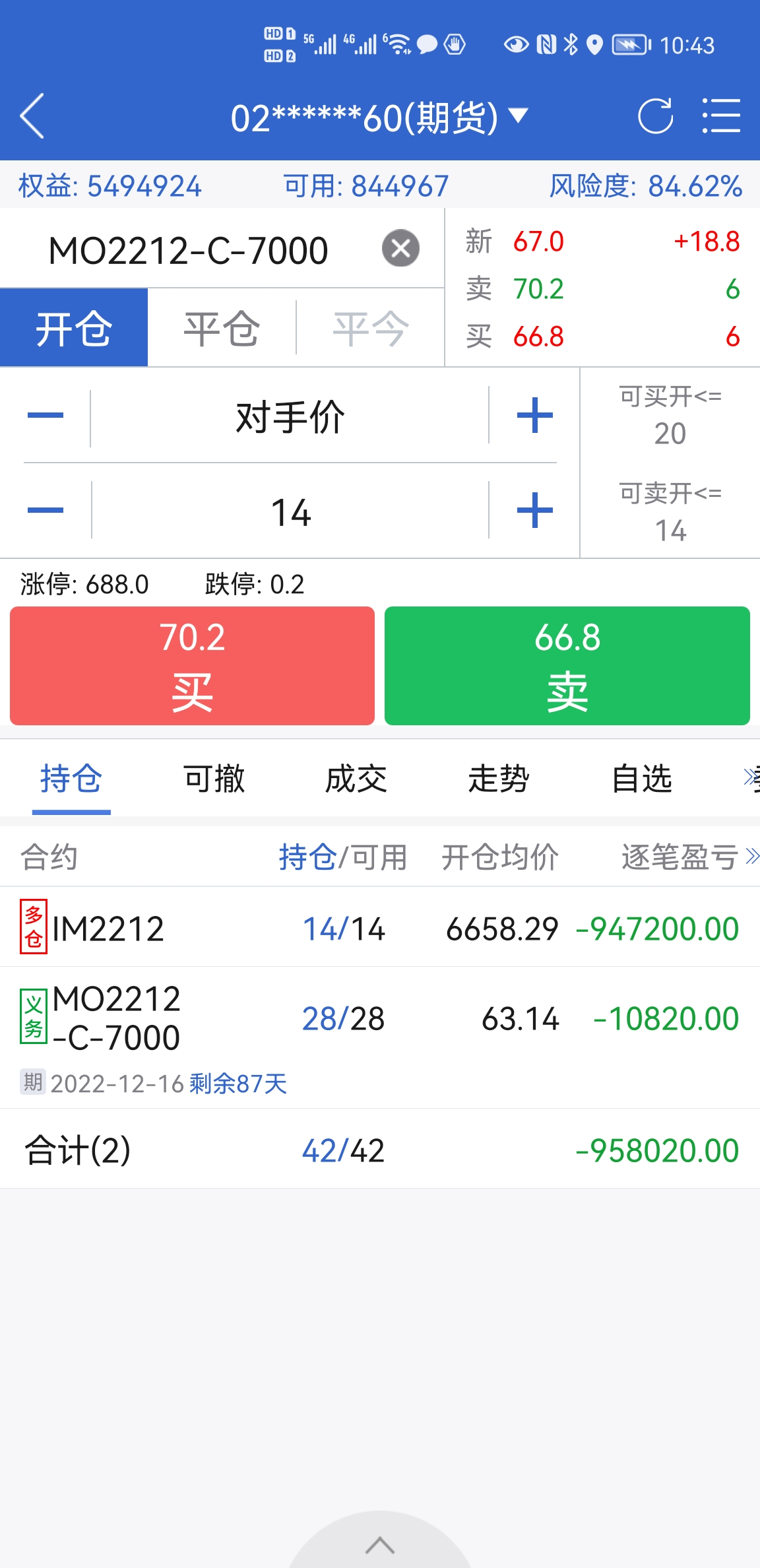Image resolution: width=760 pixels, height=1568 pixels.
Task: Increase the 对手价 price
Action: (x=534, y=416)
